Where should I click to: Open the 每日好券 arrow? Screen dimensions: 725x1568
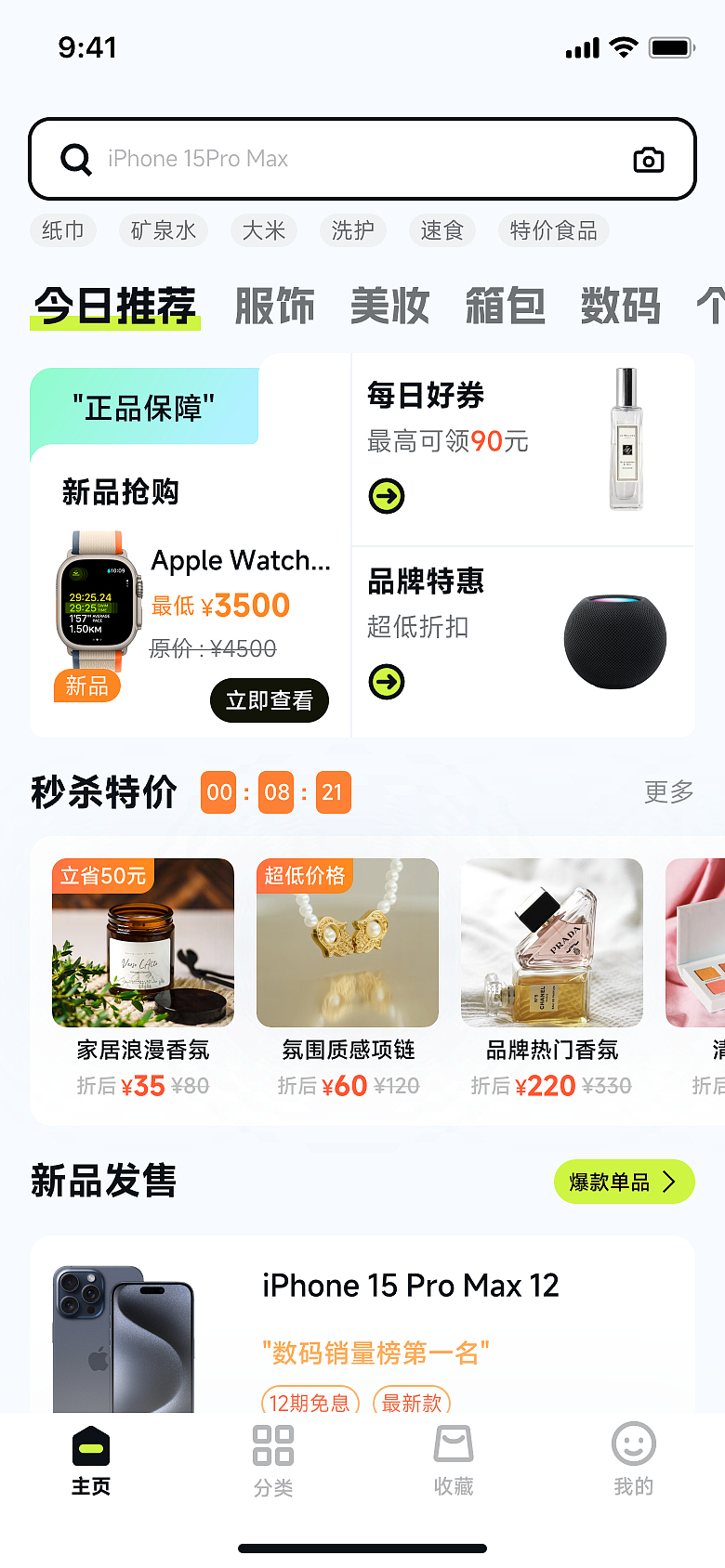(387, 496)
